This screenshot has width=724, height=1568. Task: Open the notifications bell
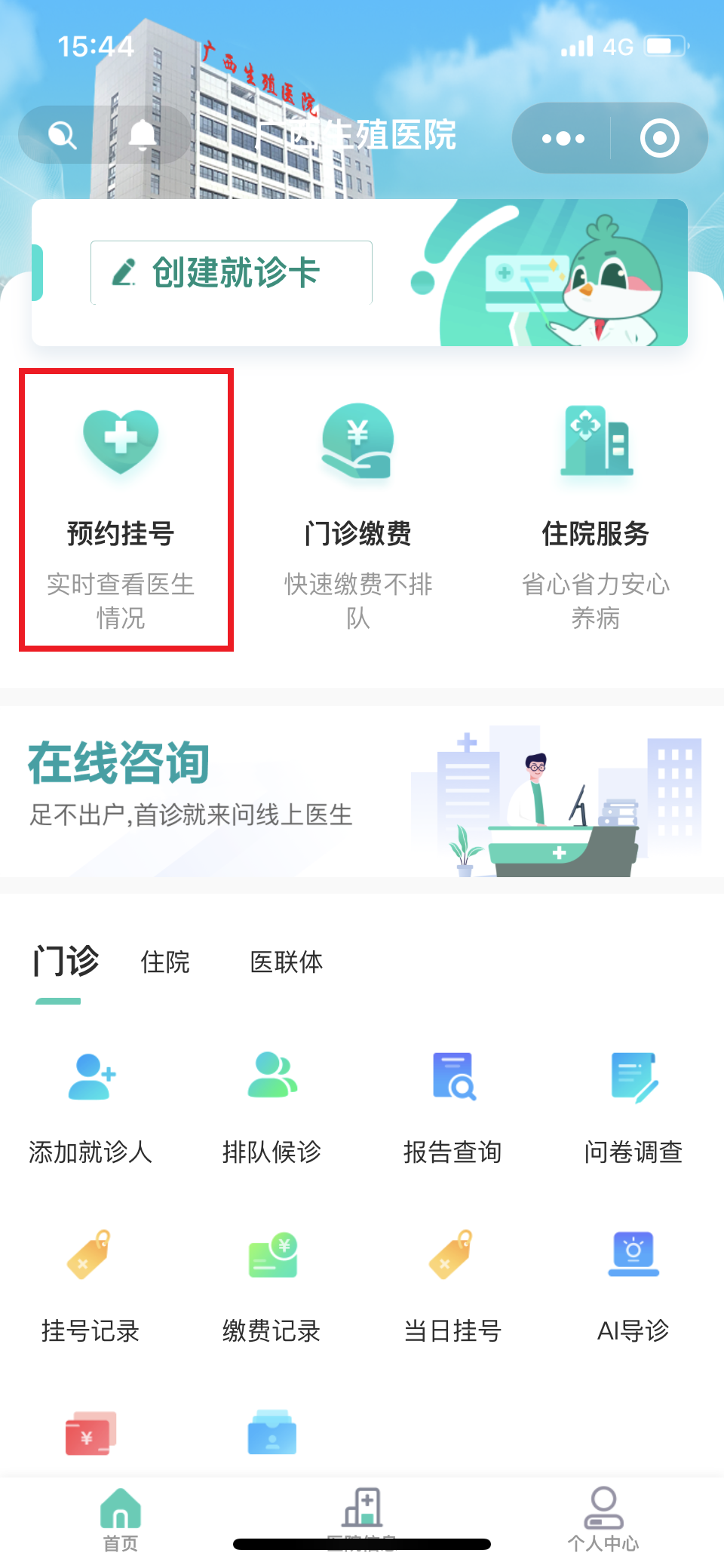point(142,136)
